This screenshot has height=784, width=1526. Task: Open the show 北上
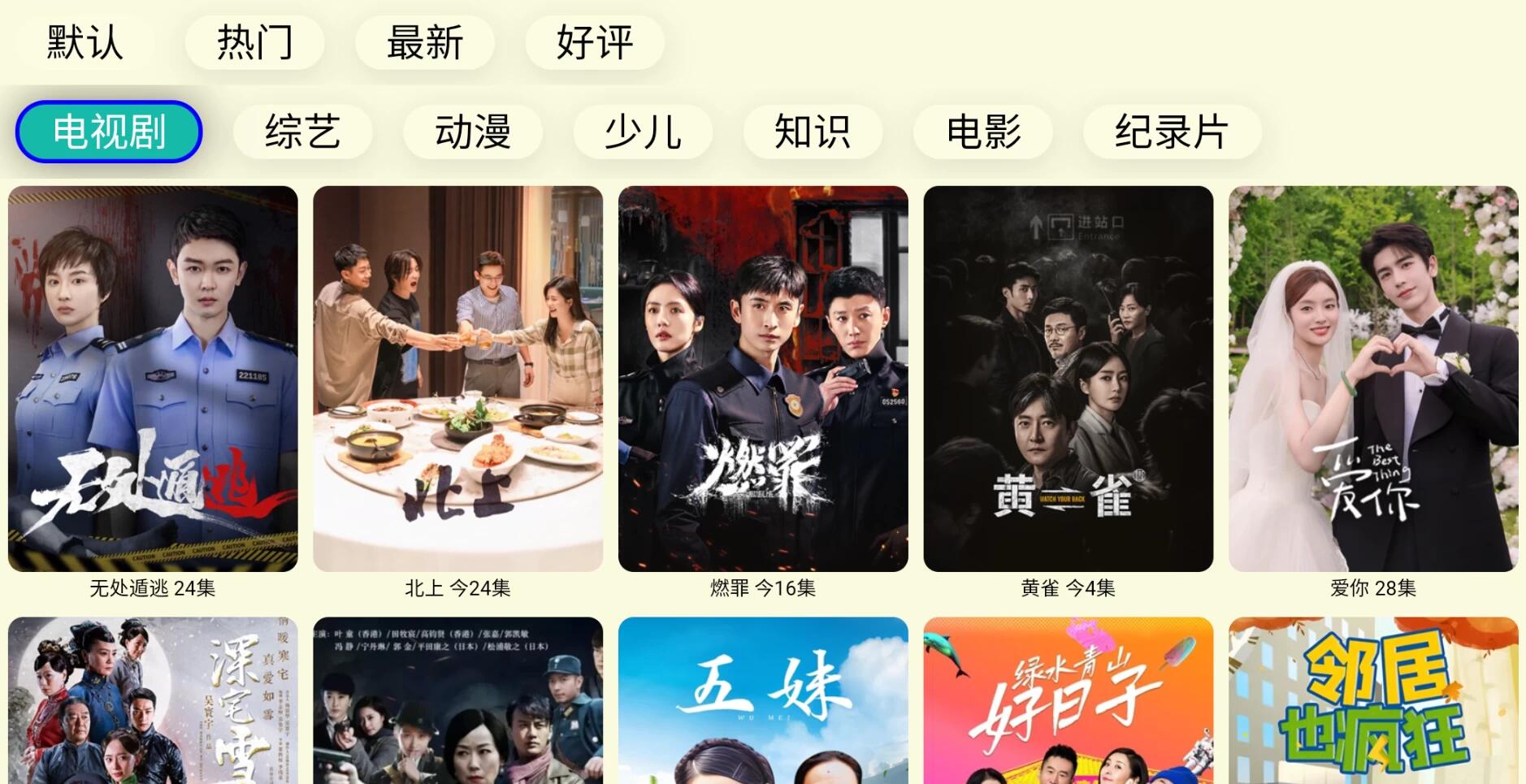(x=457, y=379)
